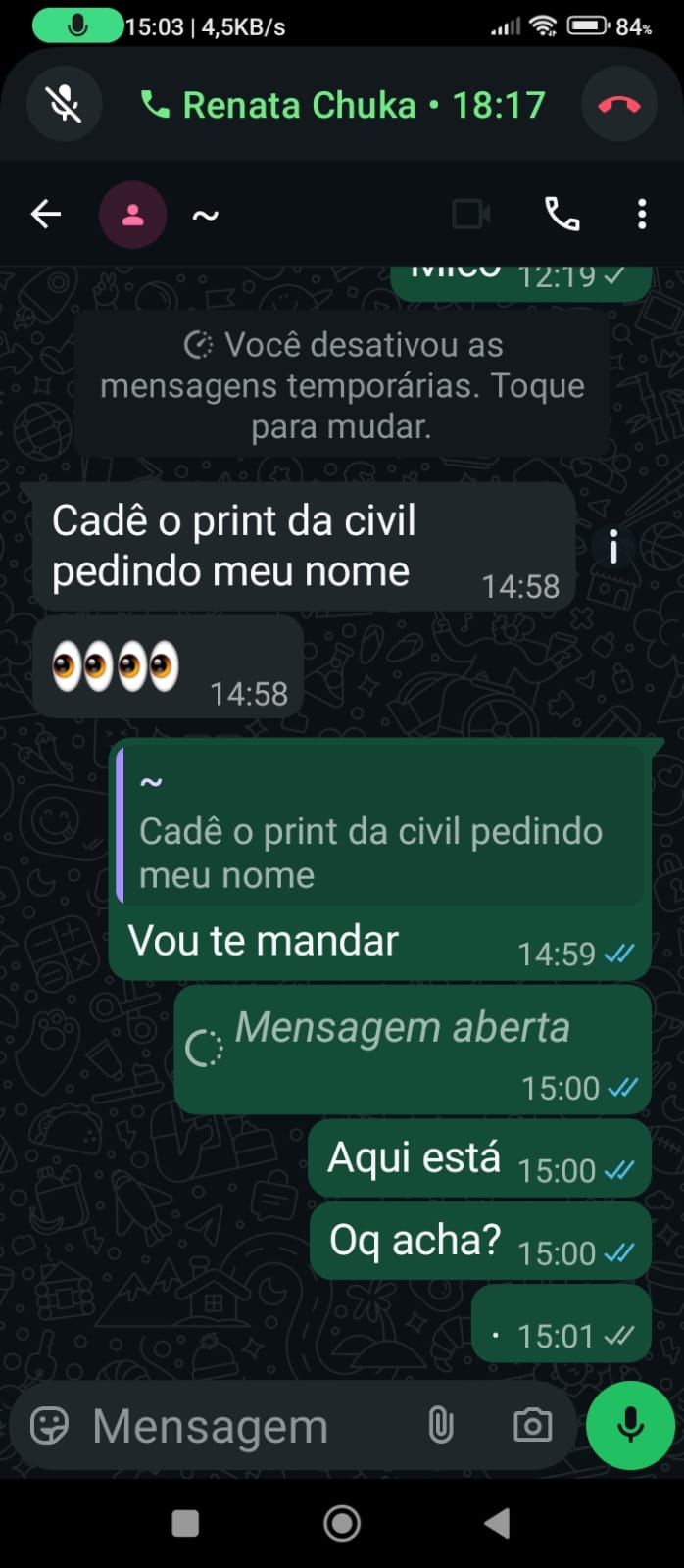684x1568 pixels.
Task: Go to the Android home screen
Action: (342, 1523)
